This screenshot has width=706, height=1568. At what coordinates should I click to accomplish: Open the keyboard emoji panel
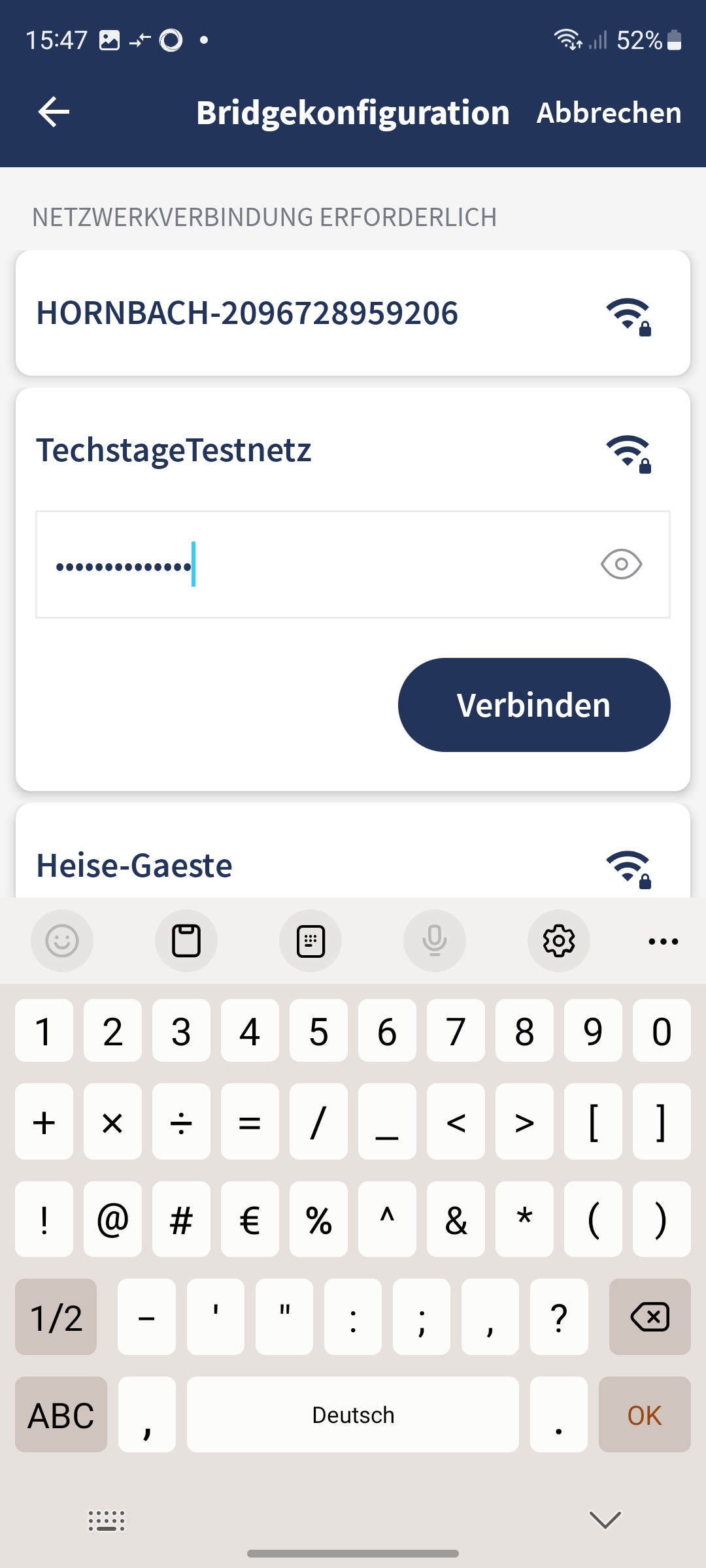click(x=62, y=941)
